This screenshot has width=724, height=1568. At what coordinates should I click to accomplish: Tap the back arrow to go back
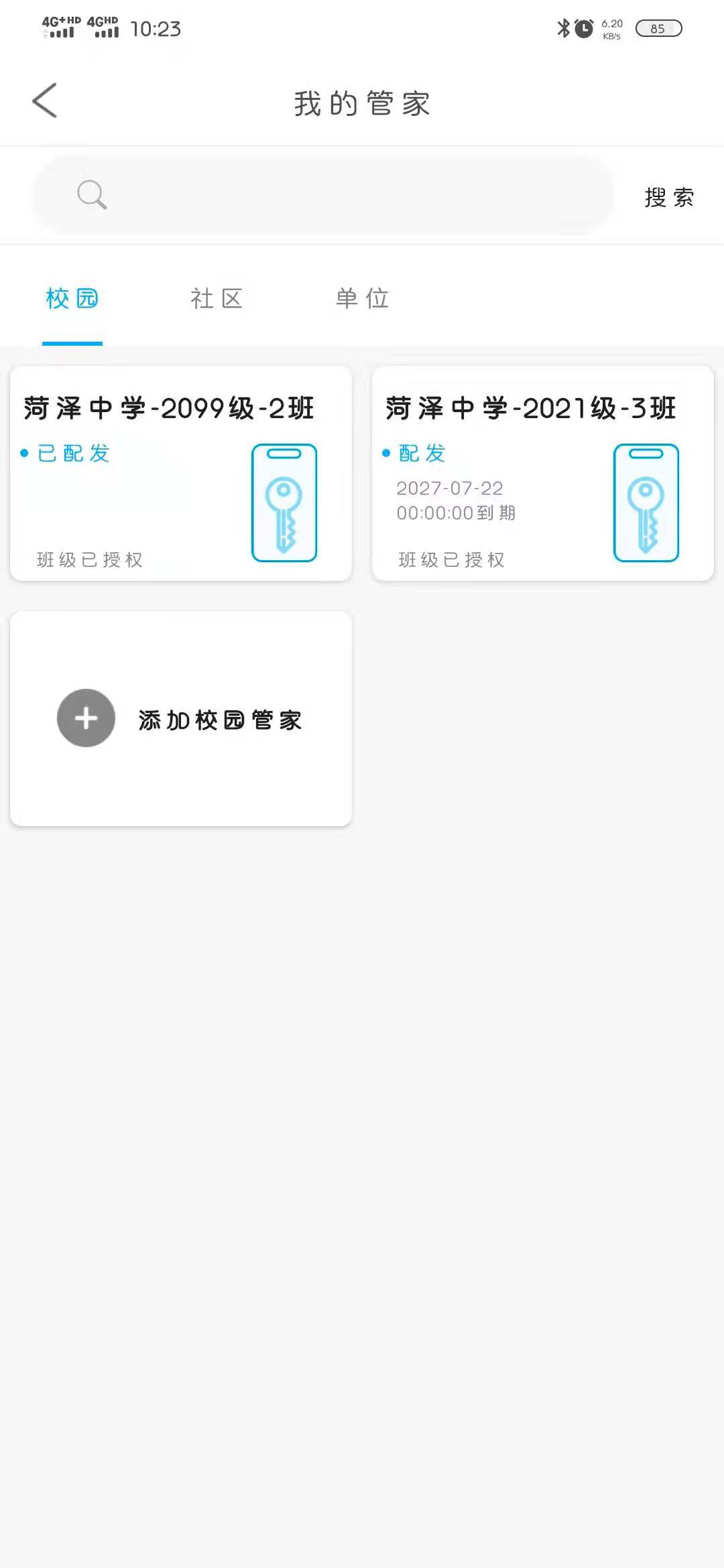44,101
